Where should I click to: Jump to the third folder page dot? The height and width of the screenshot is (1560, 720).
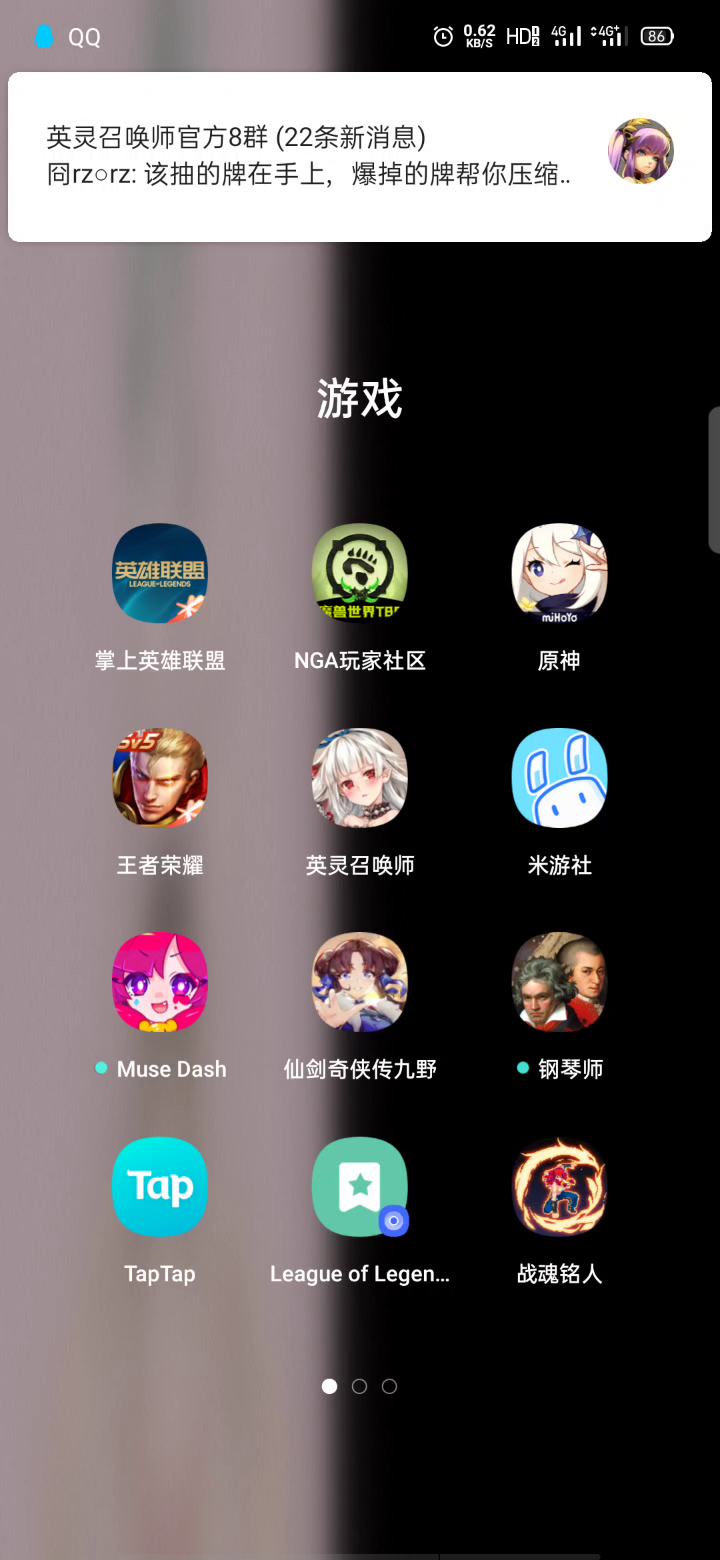[390, 1386]
